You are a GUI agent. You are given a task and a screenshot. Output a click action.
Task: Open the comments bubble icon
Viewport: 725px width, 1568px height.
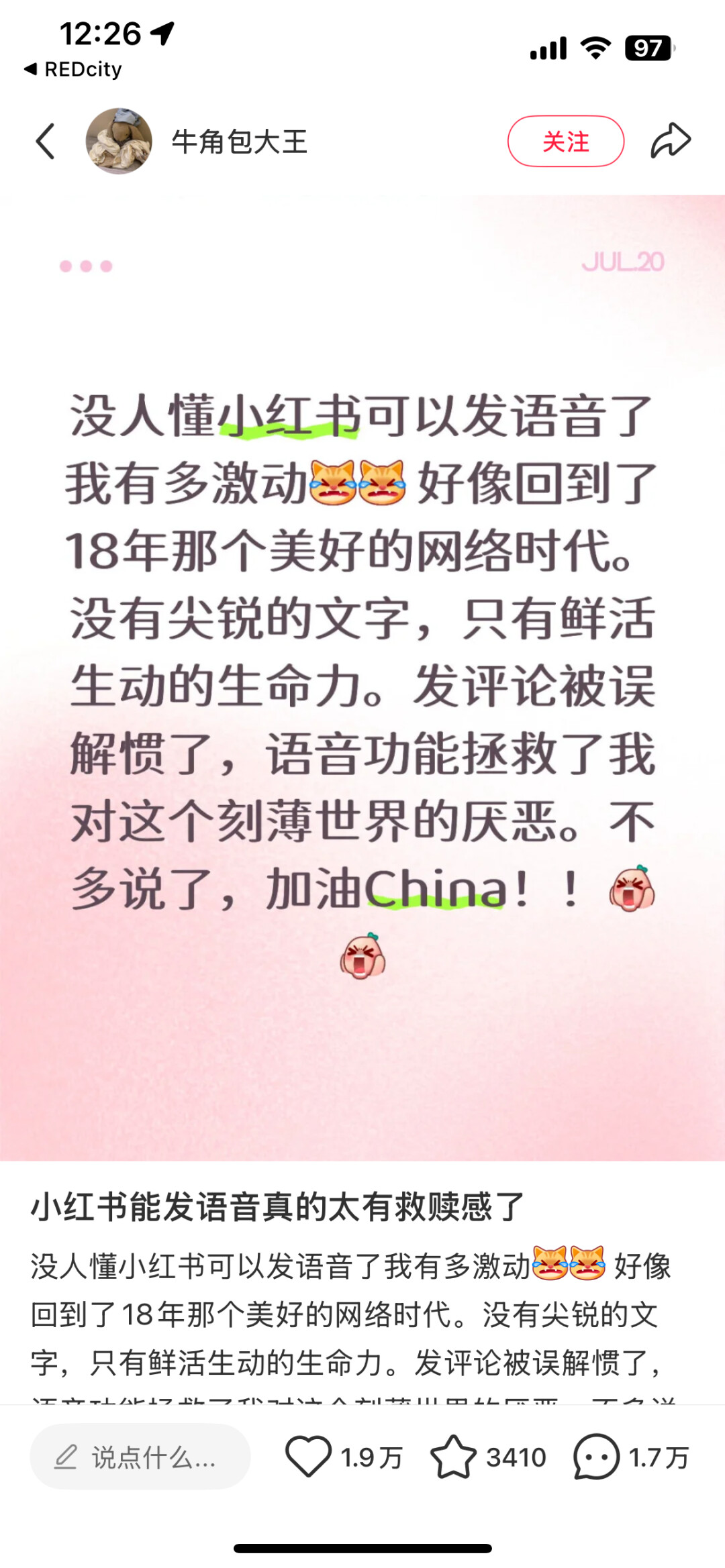pos(596,1457)
